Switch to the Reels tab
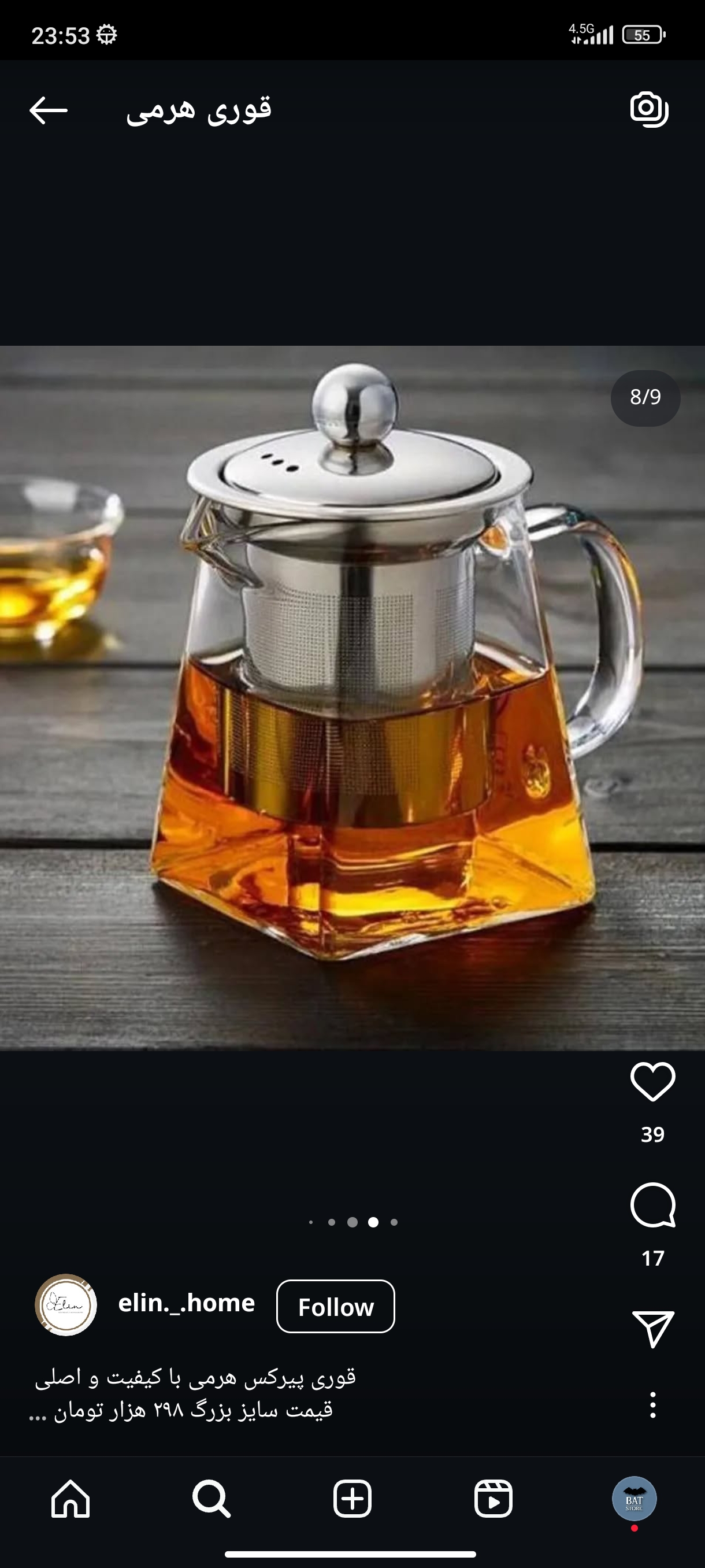The height and width of the screenshot is (1568, 705). click(x=493, y=1499)
